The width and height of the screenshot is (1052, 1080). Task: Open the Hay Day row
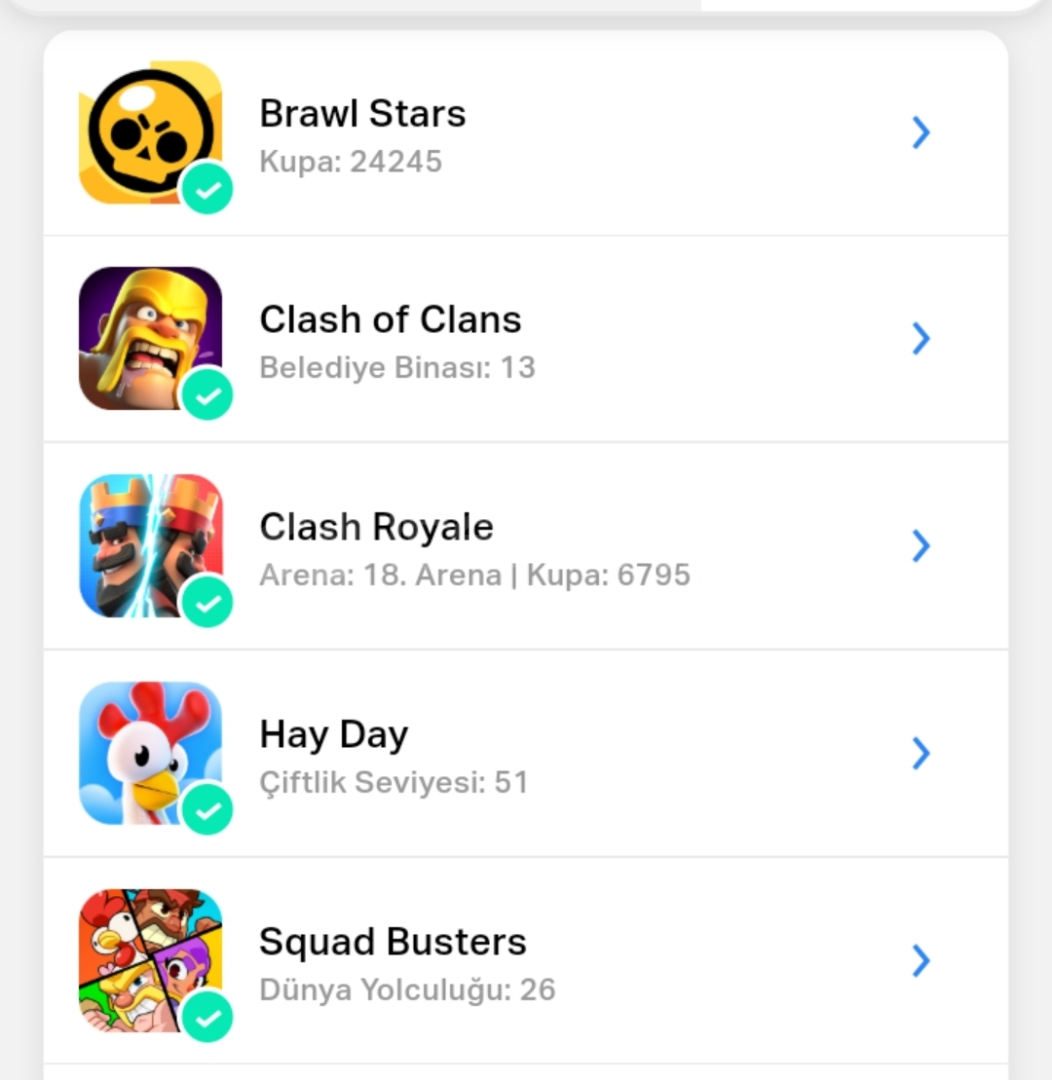525,754
